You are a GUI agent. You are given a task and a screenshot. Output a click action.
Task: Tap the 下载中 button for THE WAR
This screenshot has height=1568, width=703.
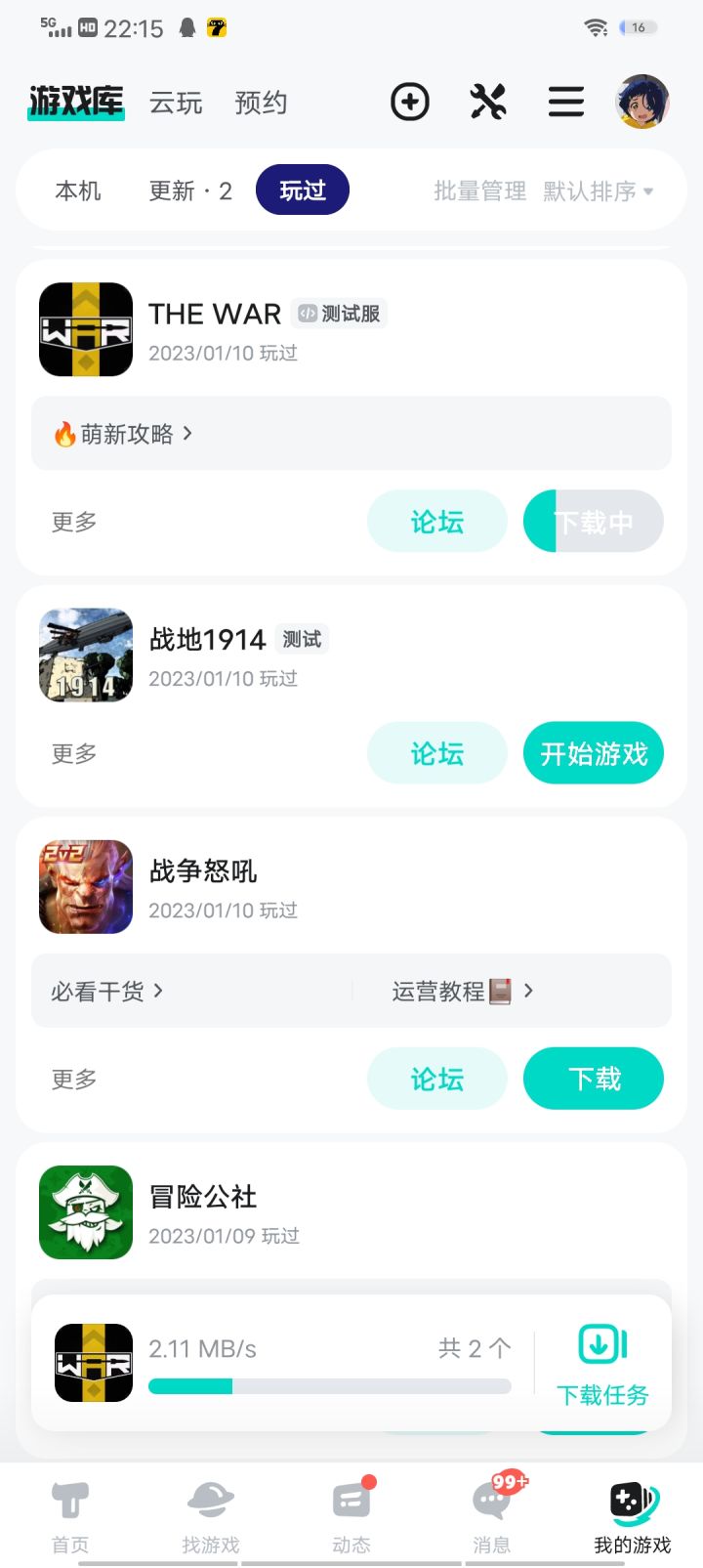[594, 522]
